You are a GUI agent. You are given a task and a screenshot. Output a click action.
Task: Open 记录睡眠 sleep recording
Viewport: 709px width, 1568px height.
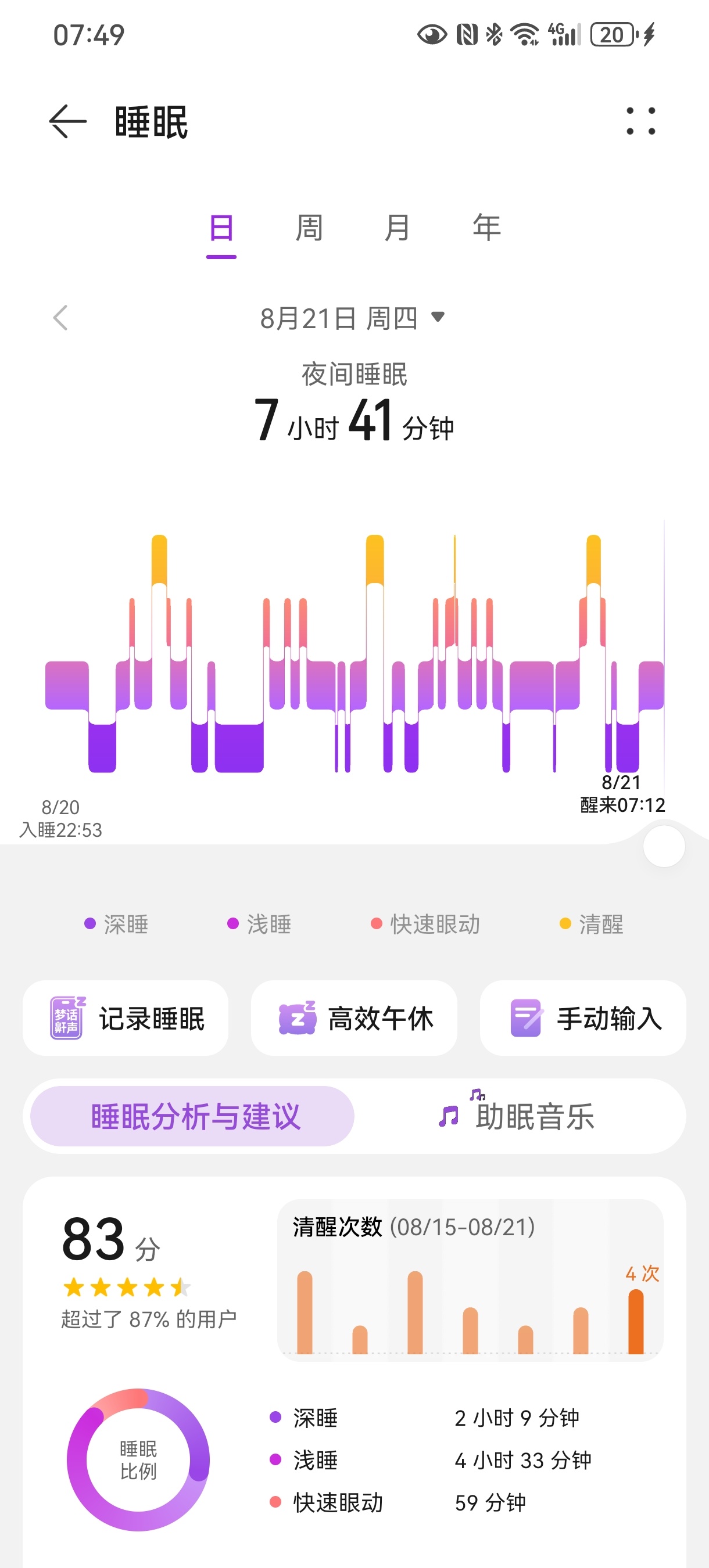[x=126, y=1017]
